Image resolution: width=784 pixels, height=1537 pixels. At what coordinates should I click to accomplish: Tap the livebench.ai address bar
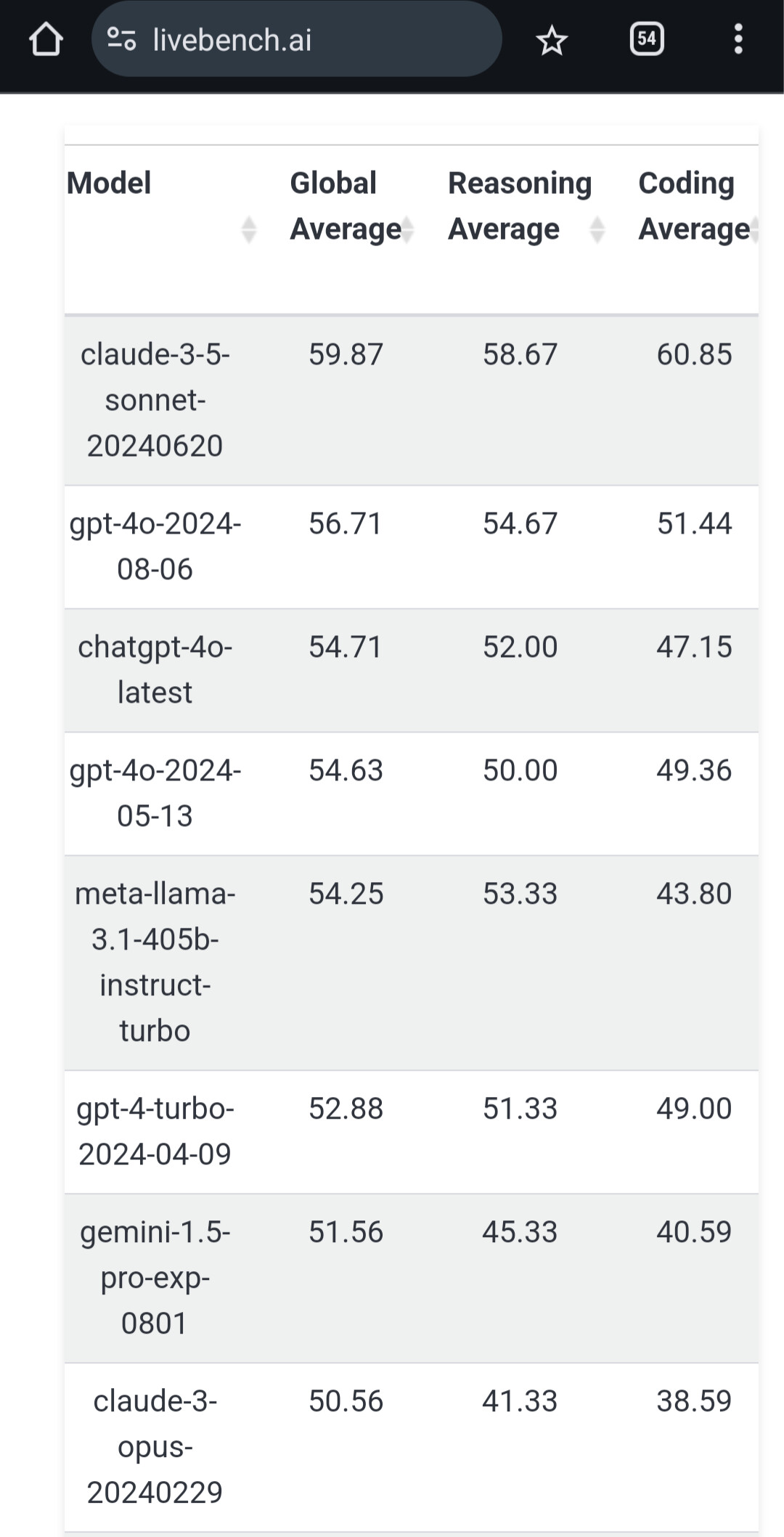coord(296,39)
